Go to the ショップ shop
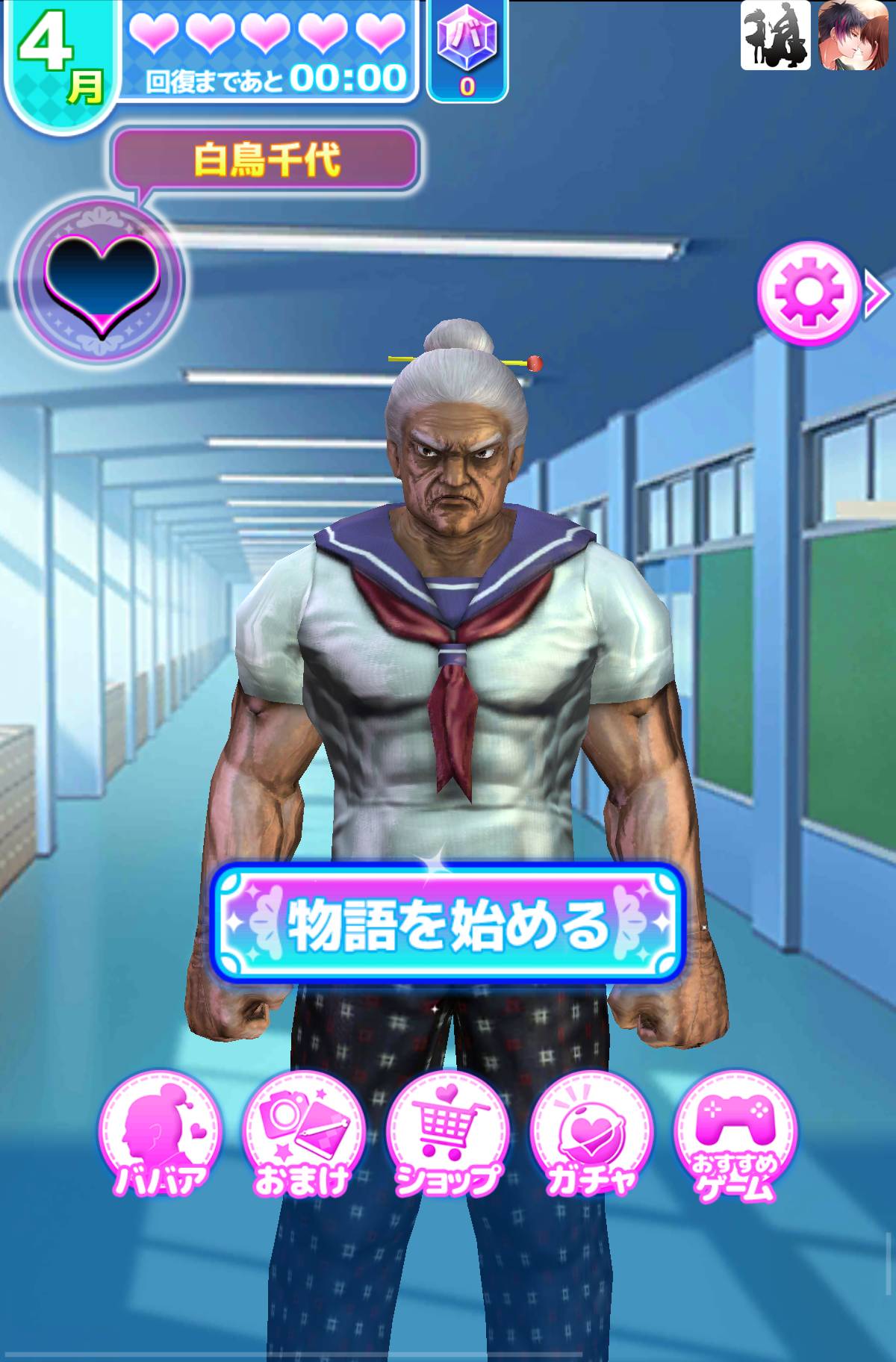 coord(447,1135)
